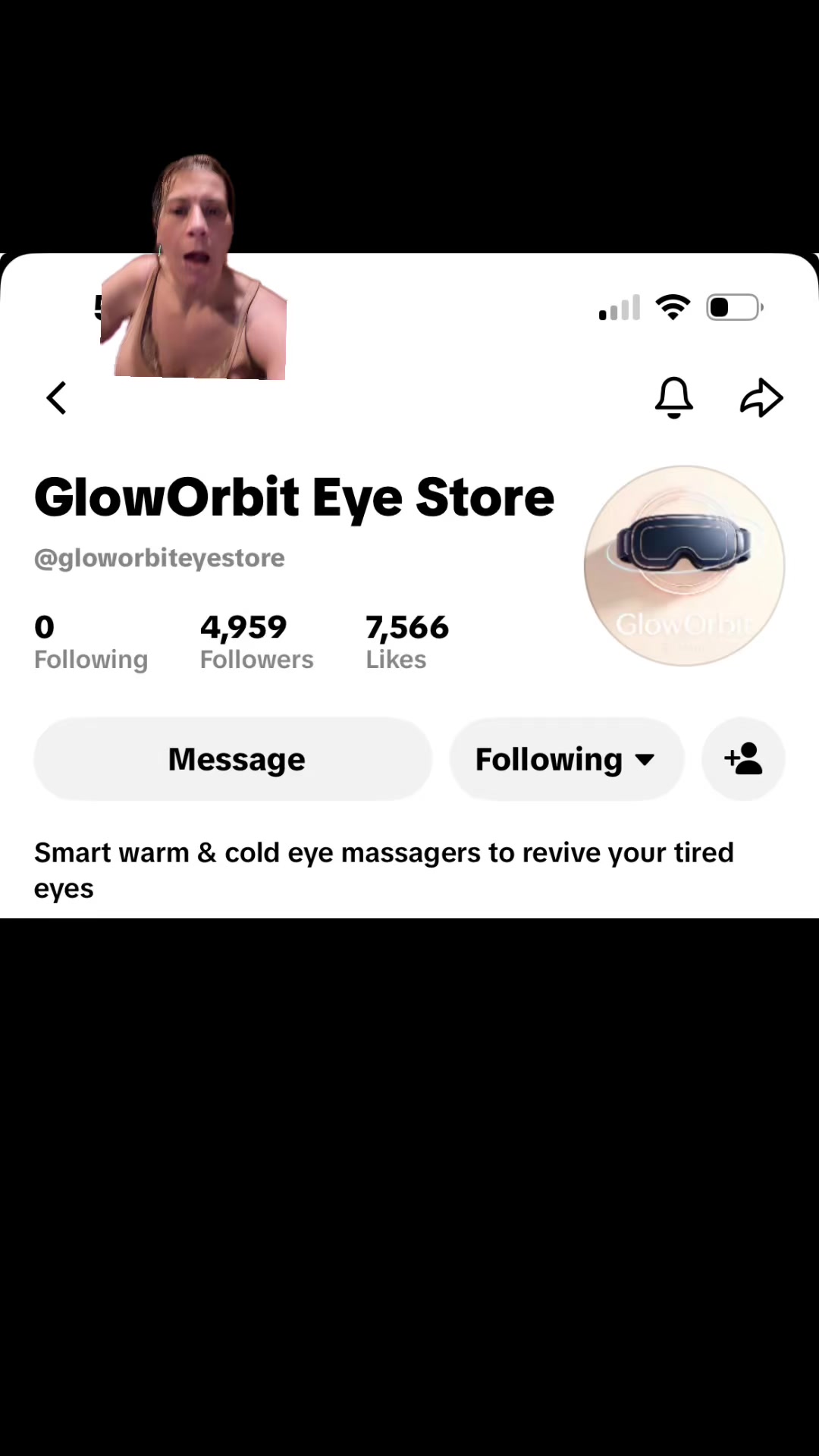
Task: Go back using the top-left arrow
Action: point(57,398)
